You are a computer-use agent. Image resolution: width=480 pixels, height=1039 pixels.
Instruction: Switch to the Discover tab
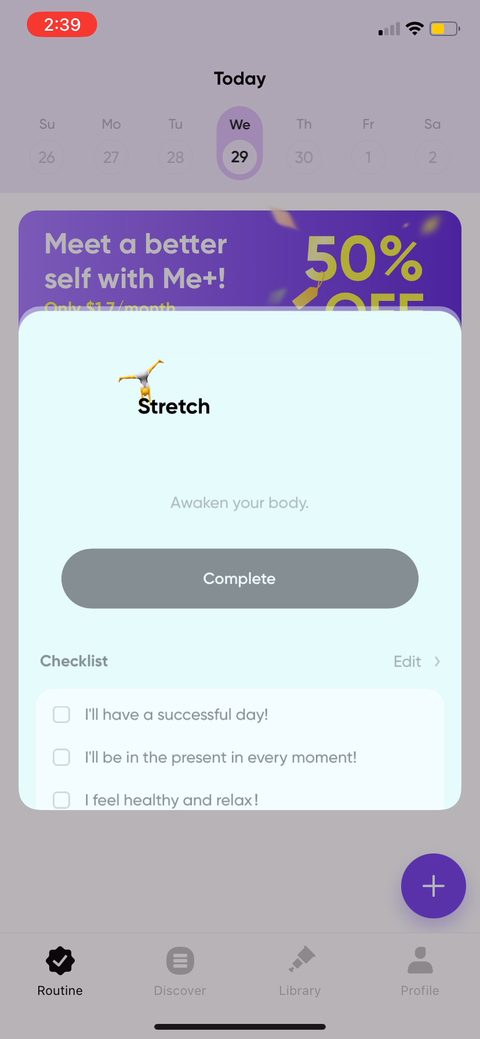180,972
